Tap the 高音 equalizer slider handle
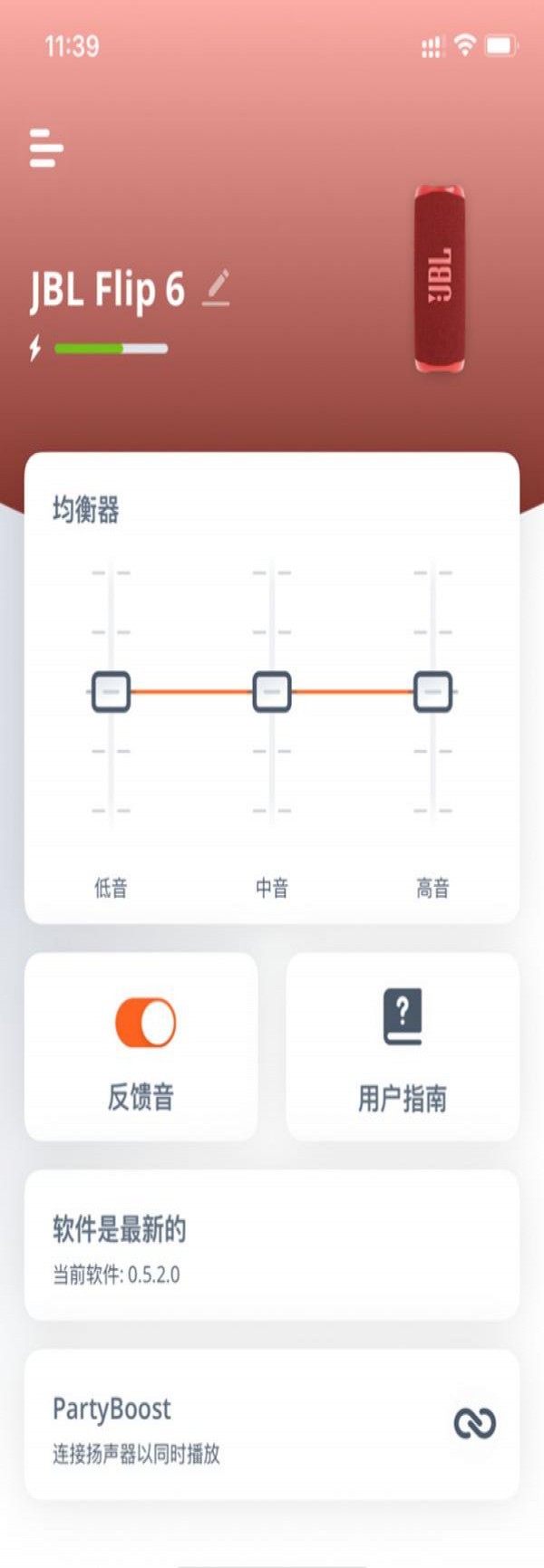The height and width of the screenshot is (1568, 544). (432, 692)
